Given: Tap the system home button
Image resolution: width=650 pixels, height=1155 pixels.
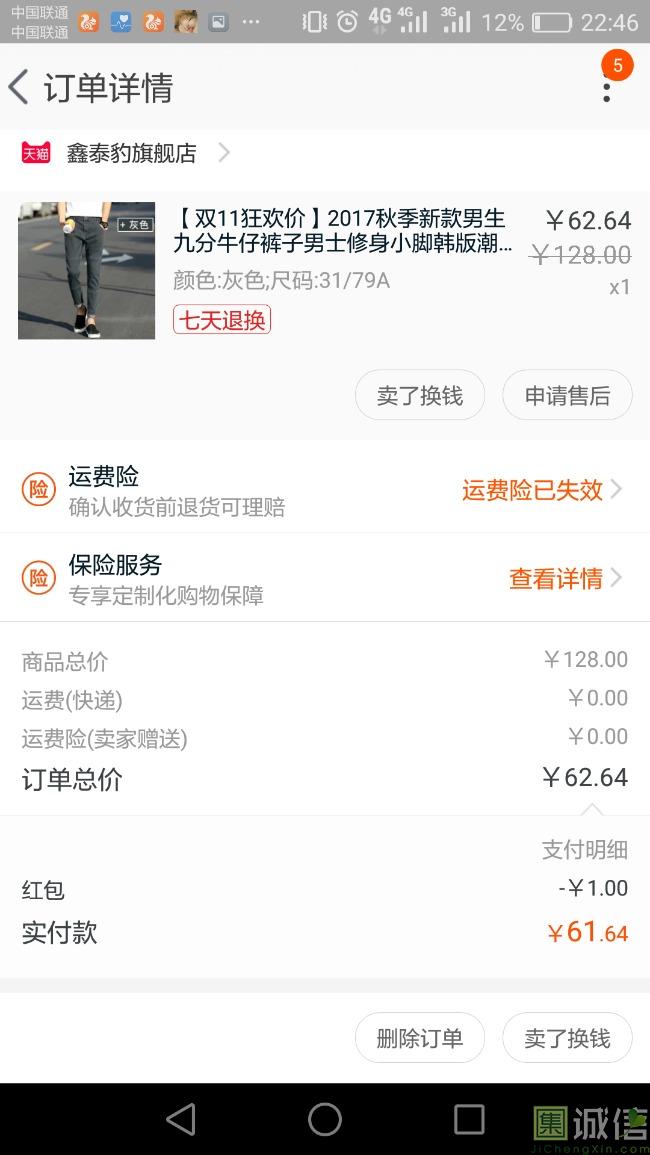Looking at the screenshot, I should pos(325,1119).
